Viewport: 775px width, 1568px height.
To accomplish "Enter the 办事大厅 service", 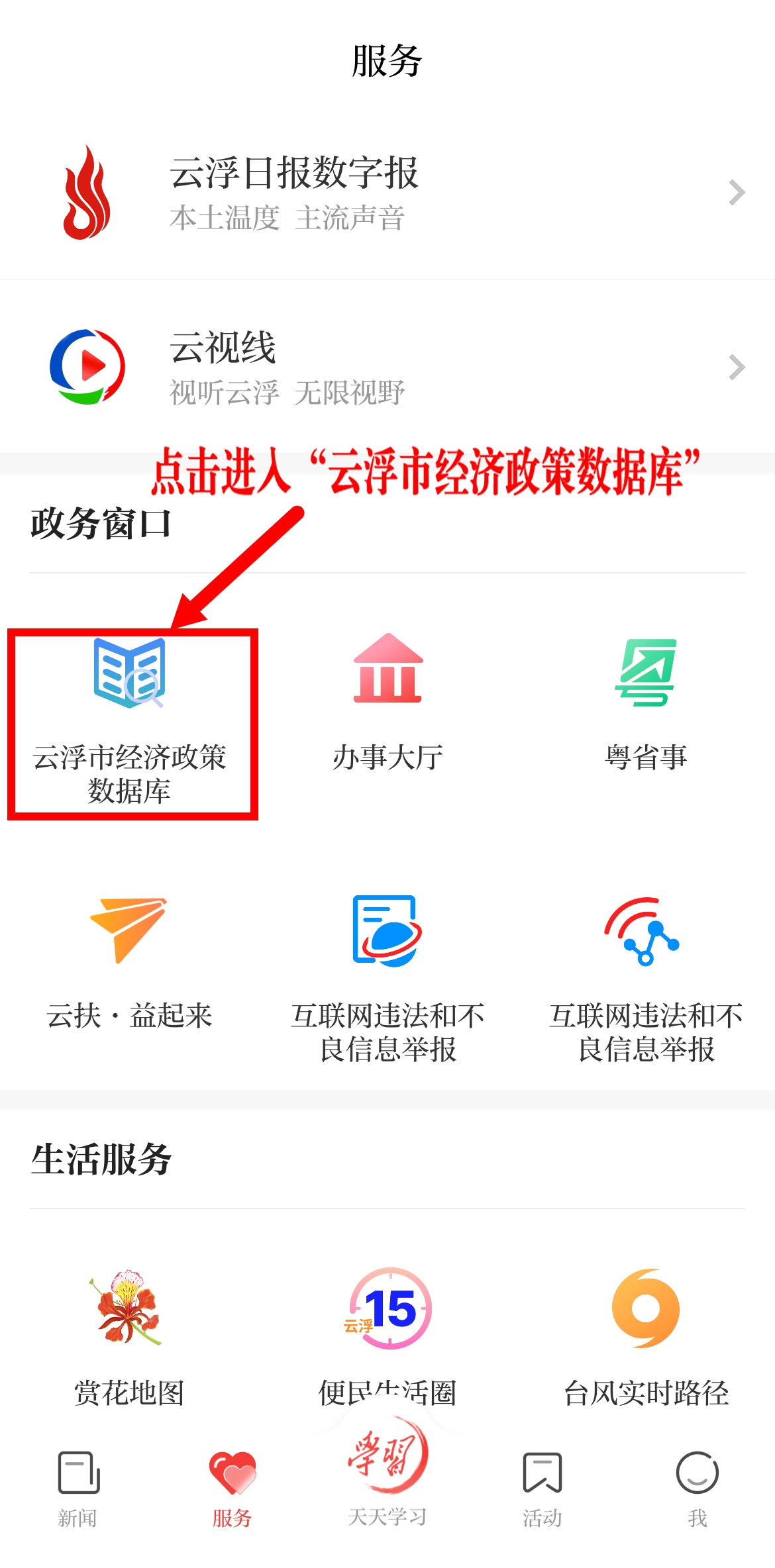I will [387, 702].
